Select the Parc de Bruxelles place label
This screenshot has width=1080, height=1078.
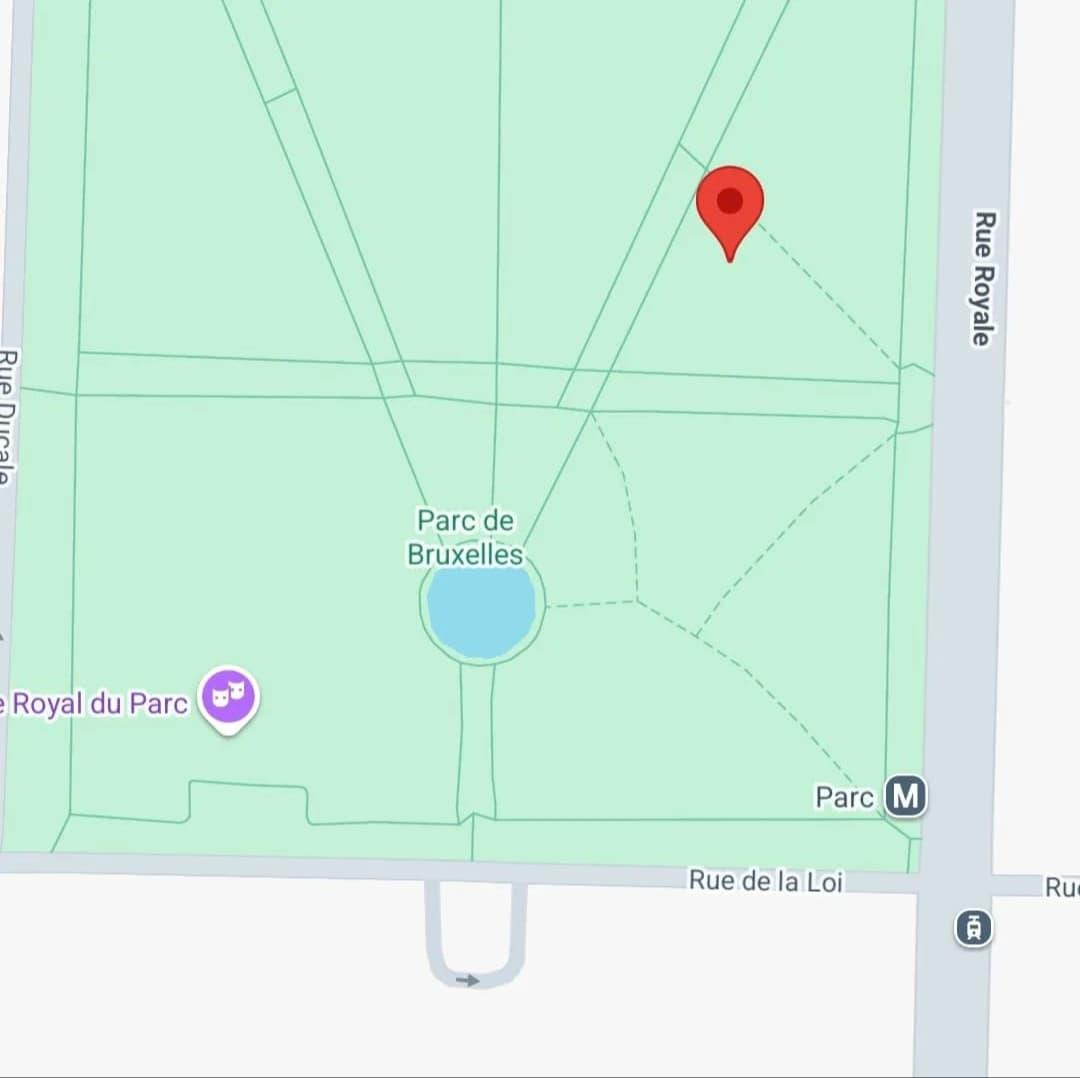(466, 537)
